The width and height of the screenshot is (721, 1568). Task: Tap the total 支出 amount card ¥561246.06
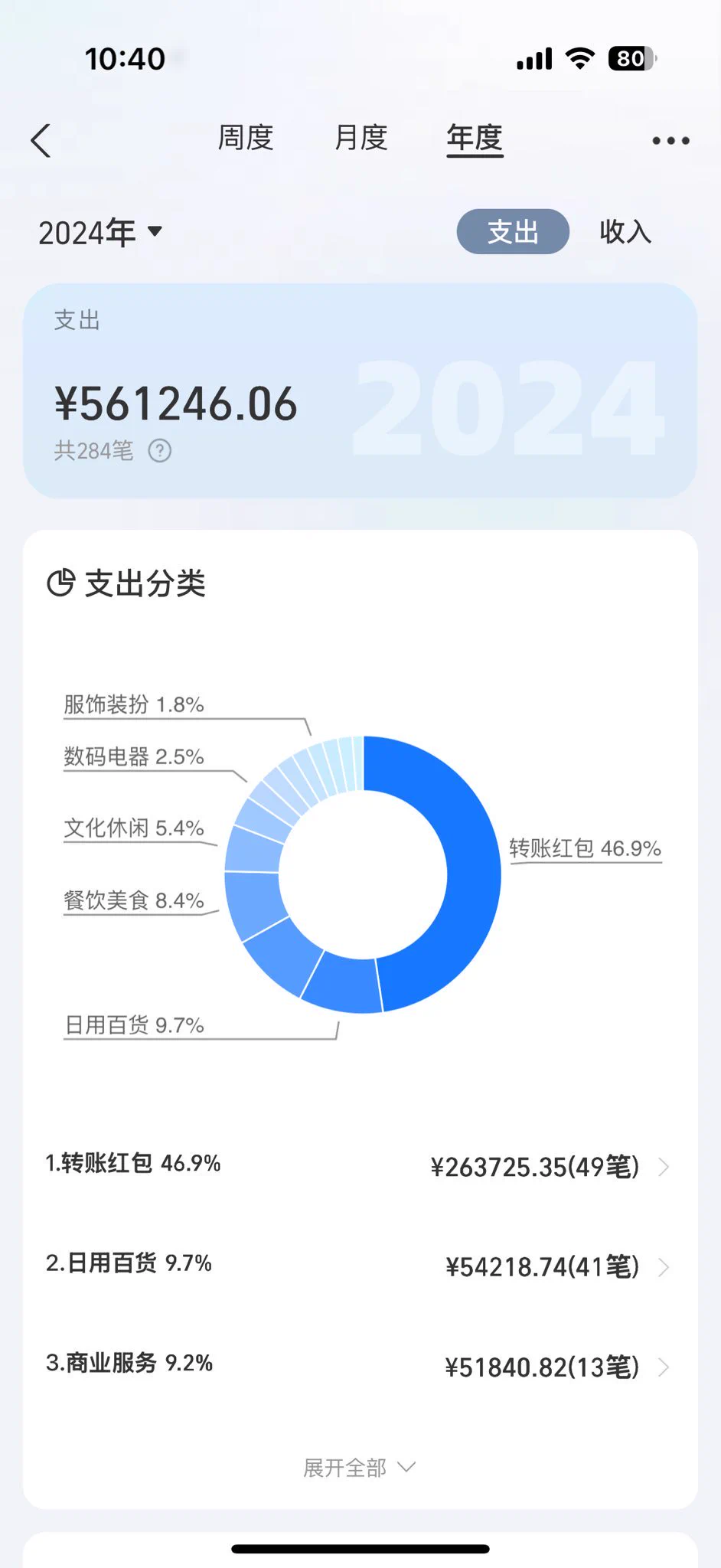pos(176,403)
